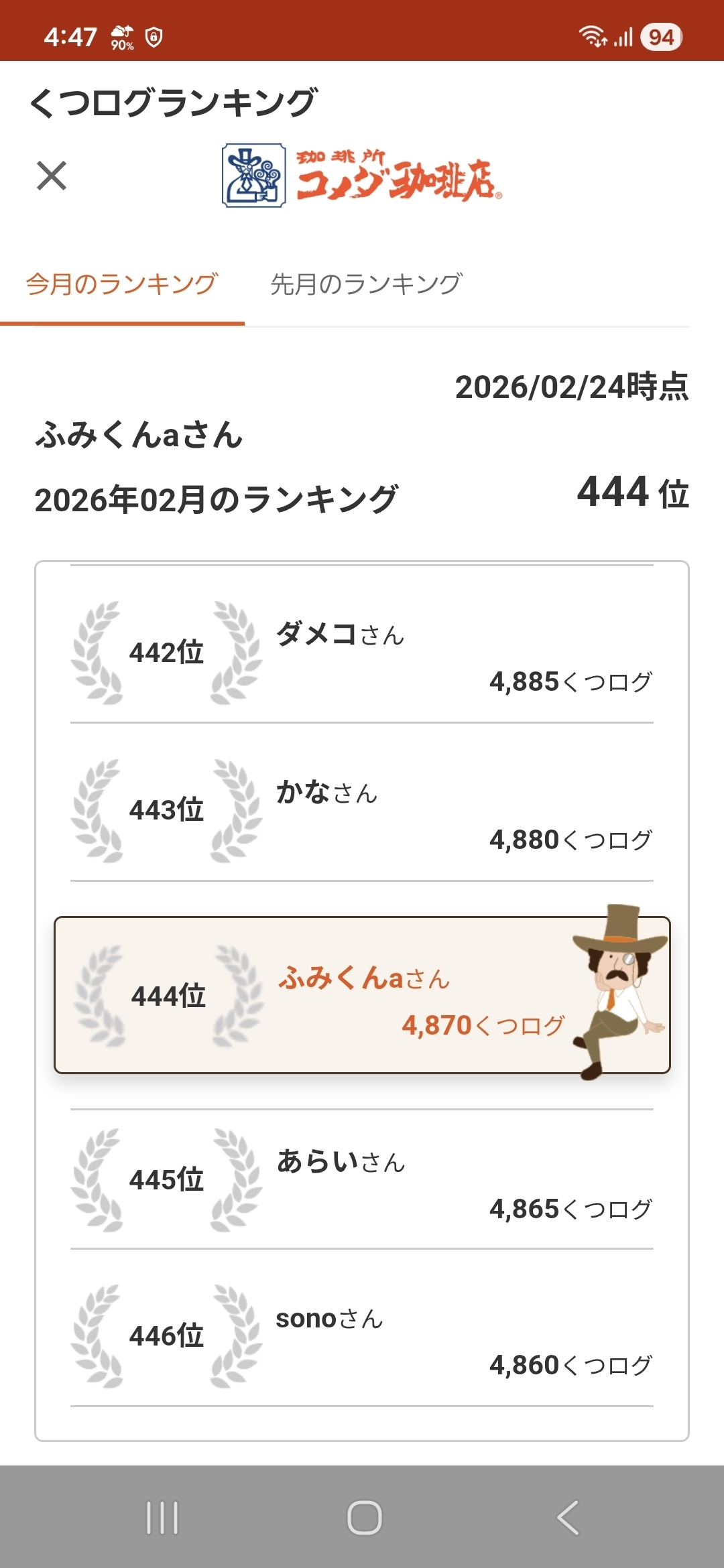The image size is (724, 1568).
Task: Switch to 先月のランキング tab
Action: 365,284
